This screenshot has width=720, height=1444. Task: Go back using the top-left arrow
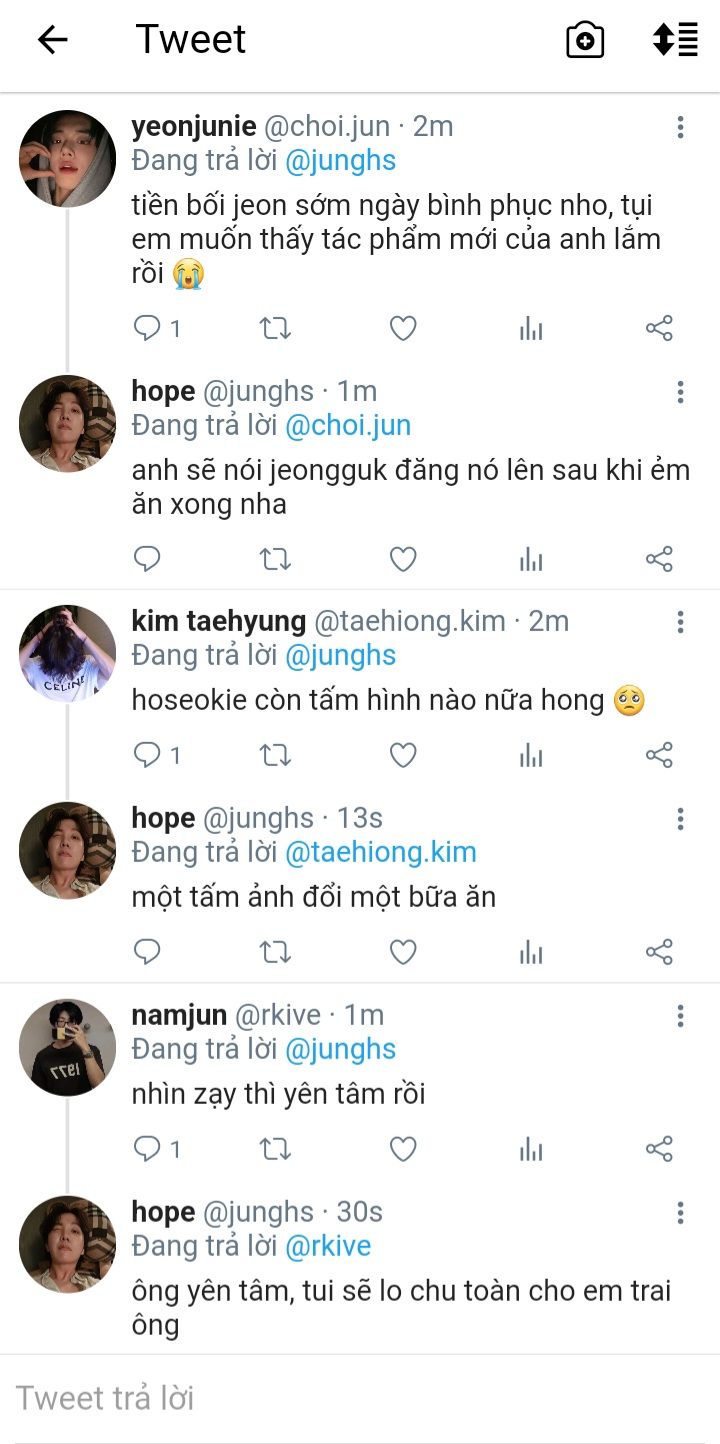pyautogui.click(x=52, y=40)
